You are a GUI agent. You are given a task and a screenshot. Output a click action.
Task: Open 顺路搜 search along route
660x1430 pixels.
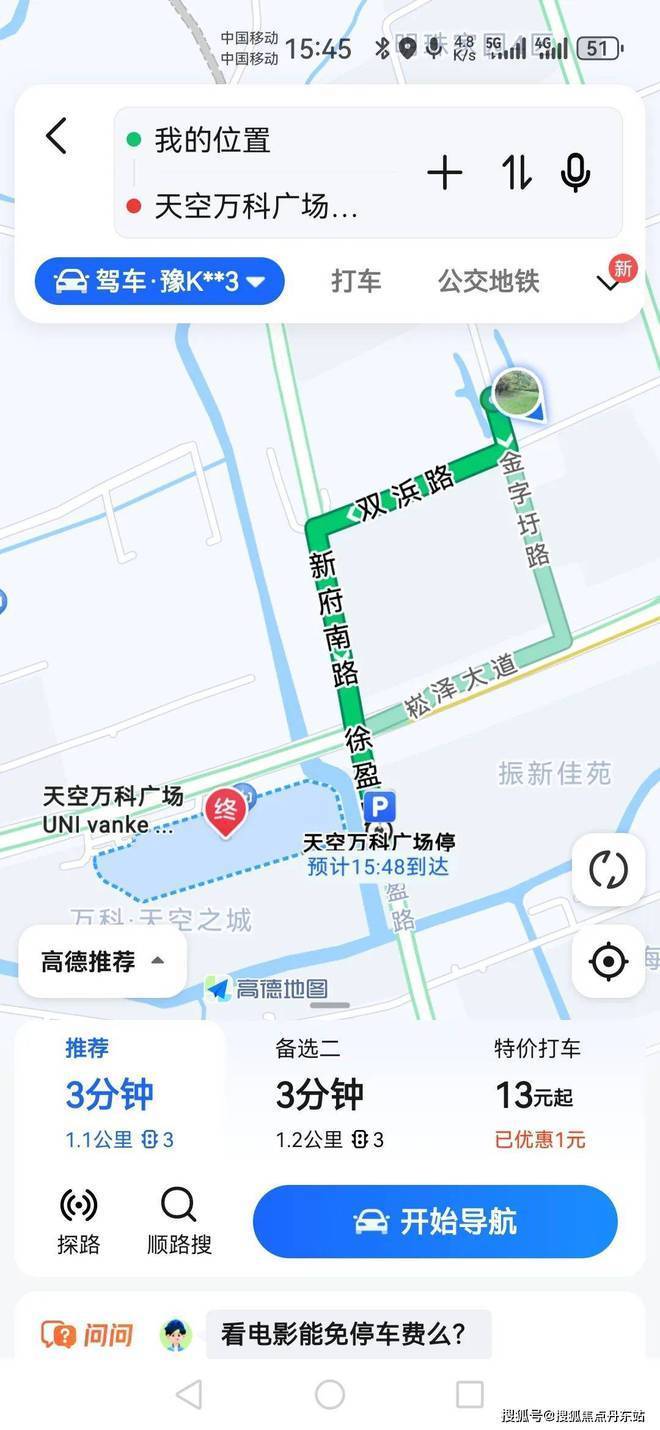(x=179, y=1221)
